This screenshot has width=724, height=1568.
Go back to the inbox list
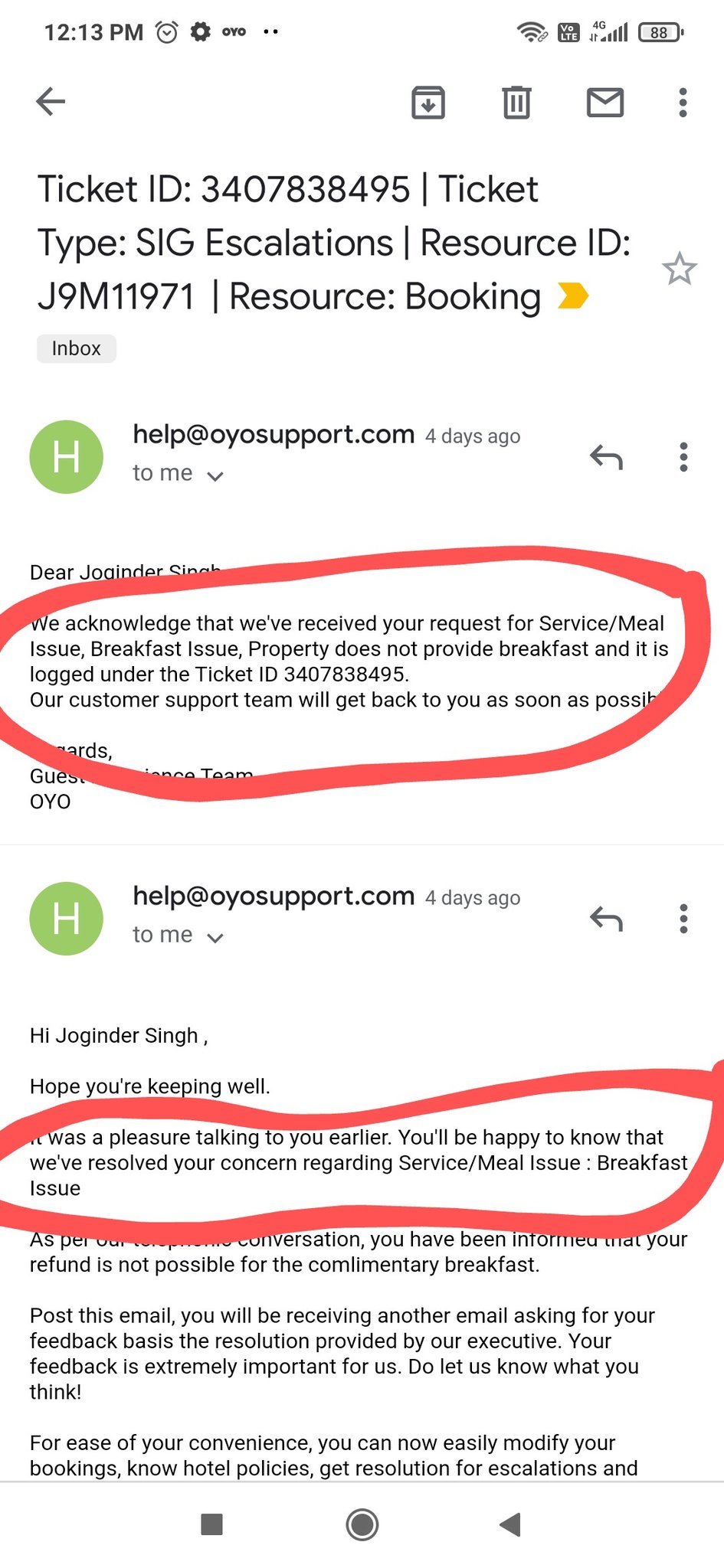(x=51, y=102)
